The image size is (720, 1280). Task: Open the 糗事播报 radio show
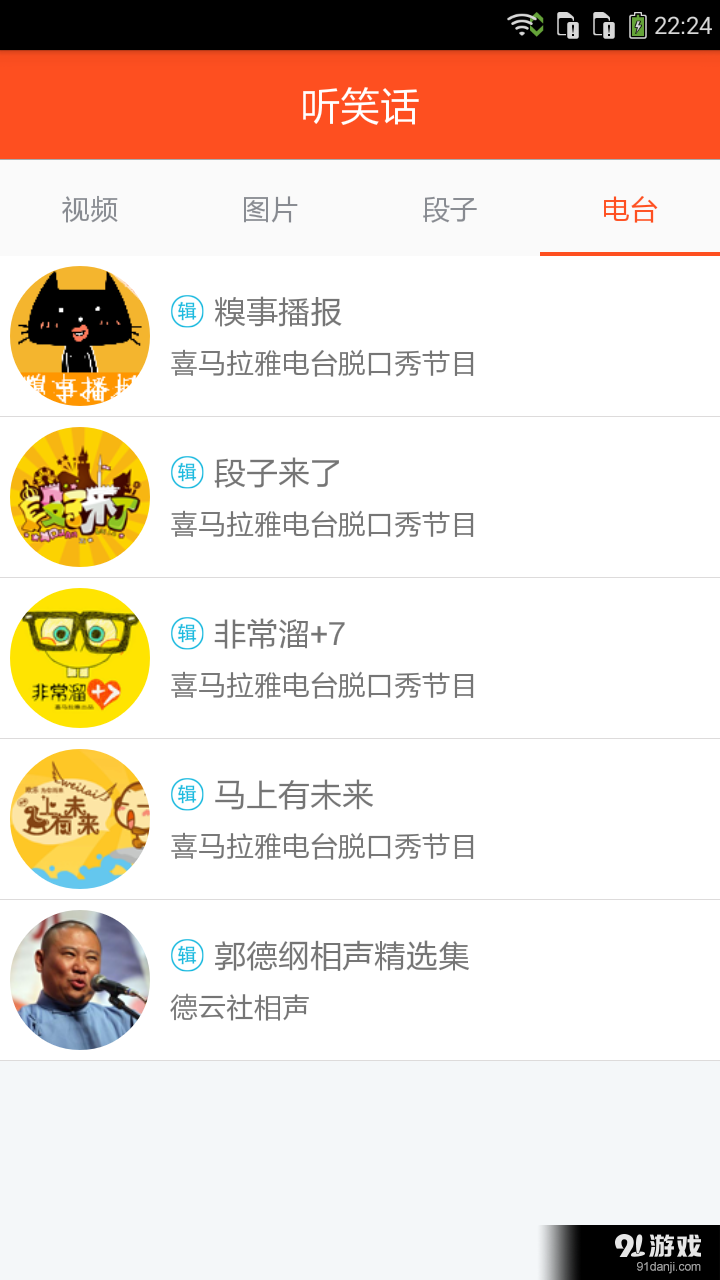275,313
